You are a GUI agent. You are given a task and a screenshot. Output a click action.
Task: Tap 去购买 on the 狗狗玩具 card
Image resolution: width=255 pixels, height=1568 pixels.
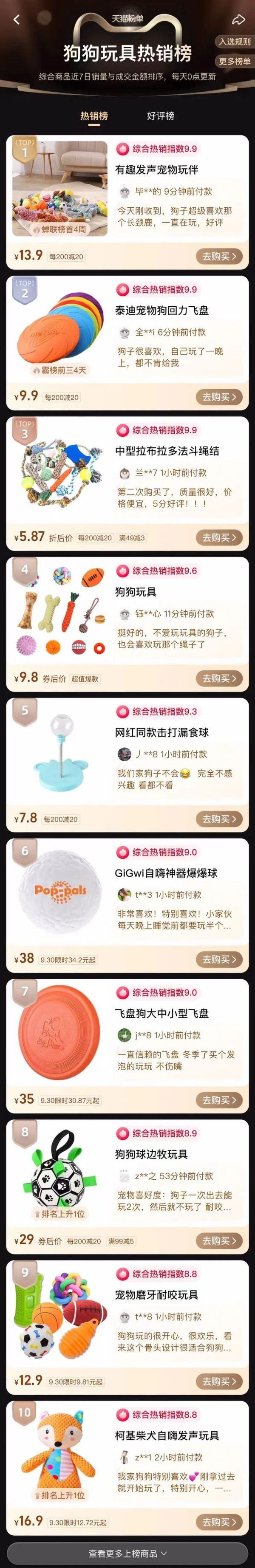(218, 678)
